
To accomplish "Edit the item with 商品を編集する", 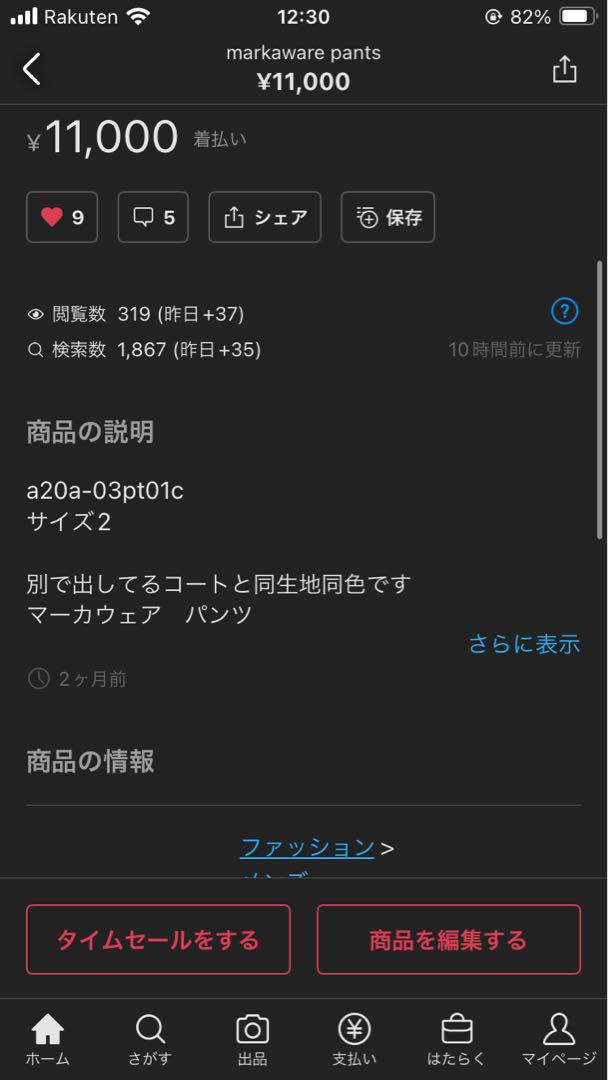I will [x=448, y=940].
